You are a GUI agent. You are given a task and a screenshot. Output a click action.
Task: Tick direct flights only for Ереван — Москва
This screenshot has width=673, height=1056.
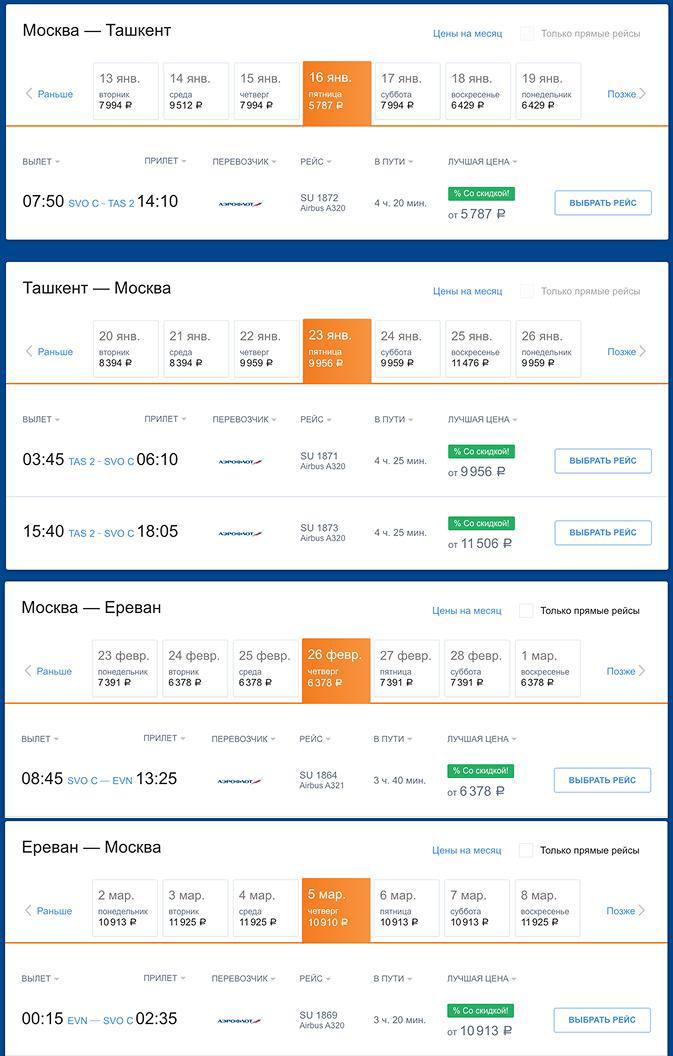point(526,851)
